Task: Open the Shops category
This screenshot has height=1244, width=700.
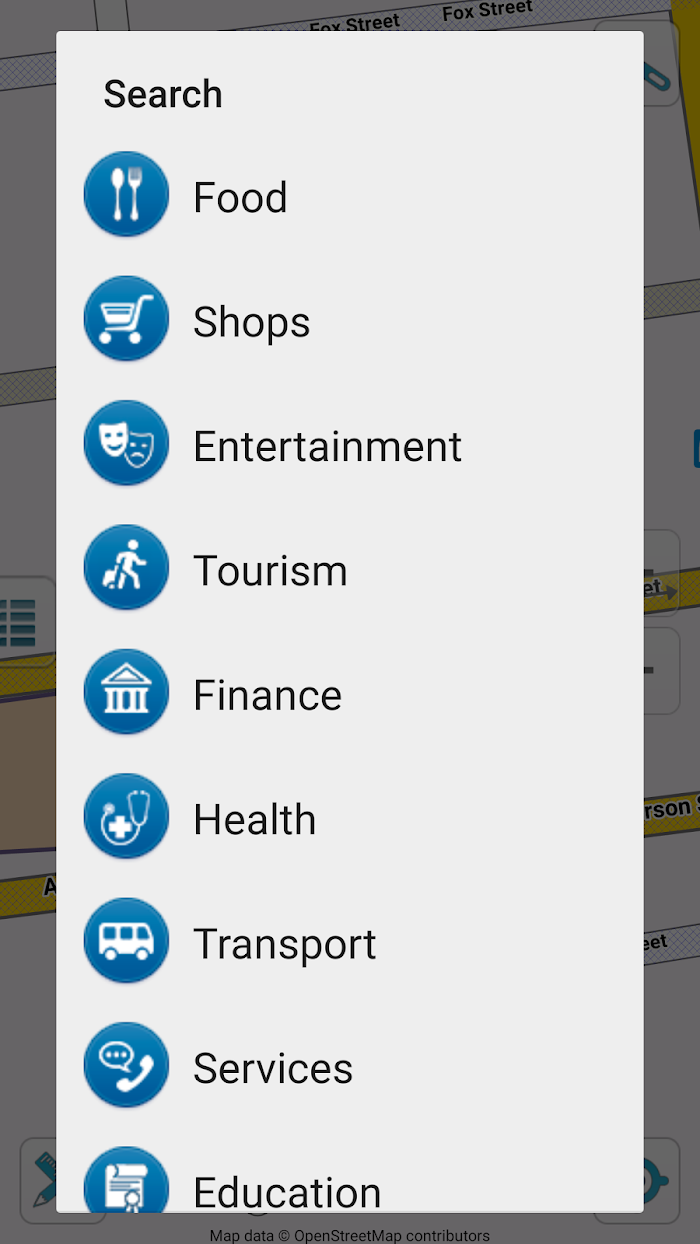Action: click(x=349, y=321)
